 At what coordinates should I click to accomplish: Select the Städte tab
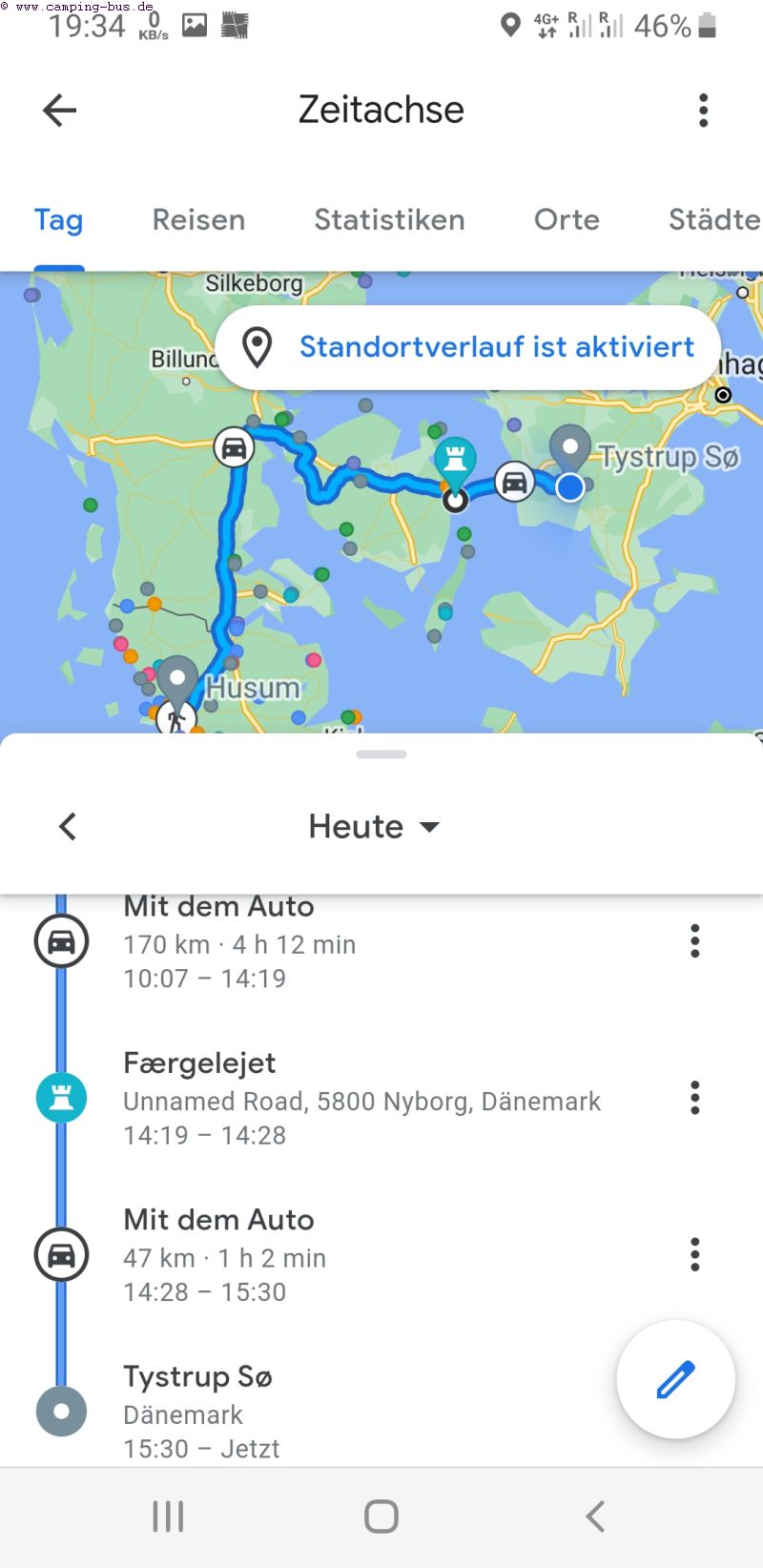pyautogui.click(x=713, y=219)
